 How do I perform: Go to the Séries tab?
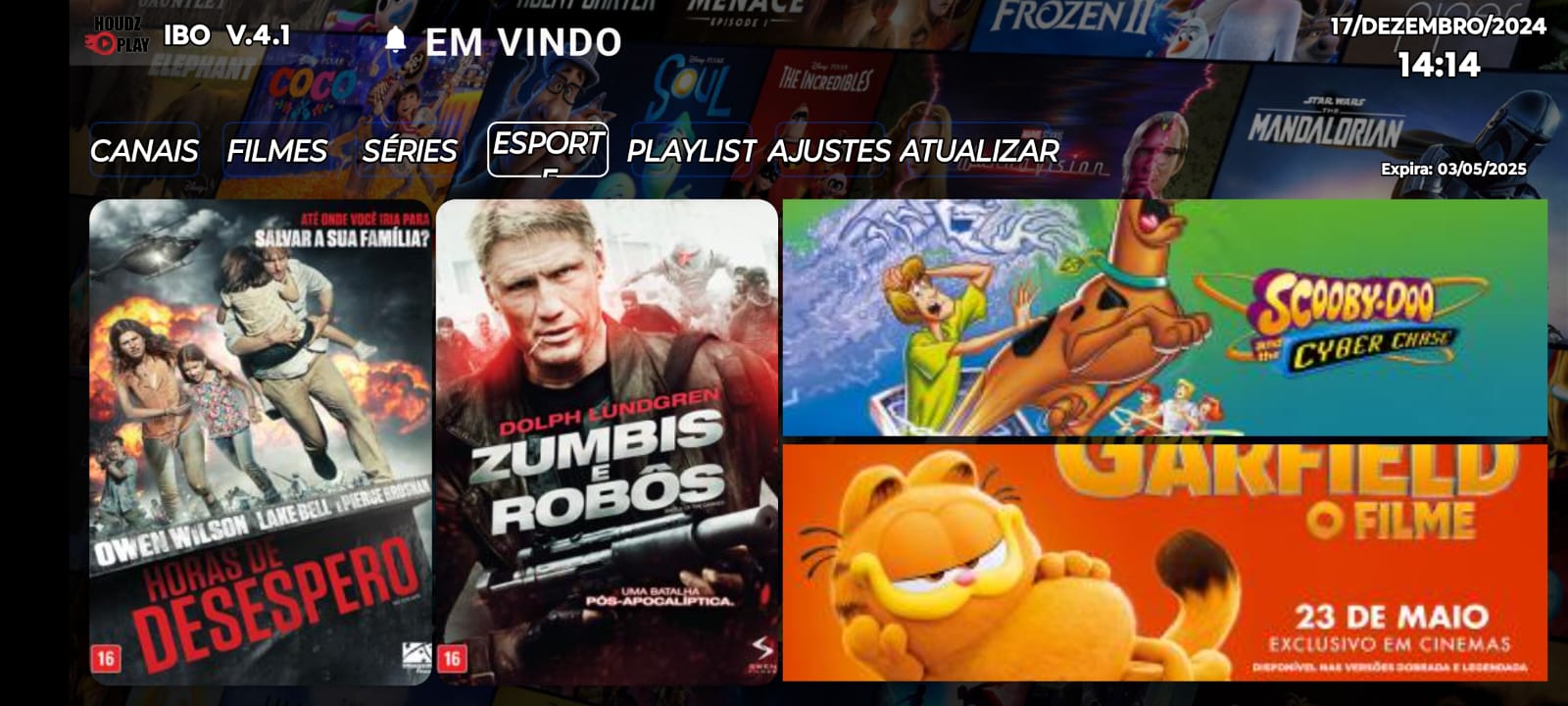click(x=410, y=151)
